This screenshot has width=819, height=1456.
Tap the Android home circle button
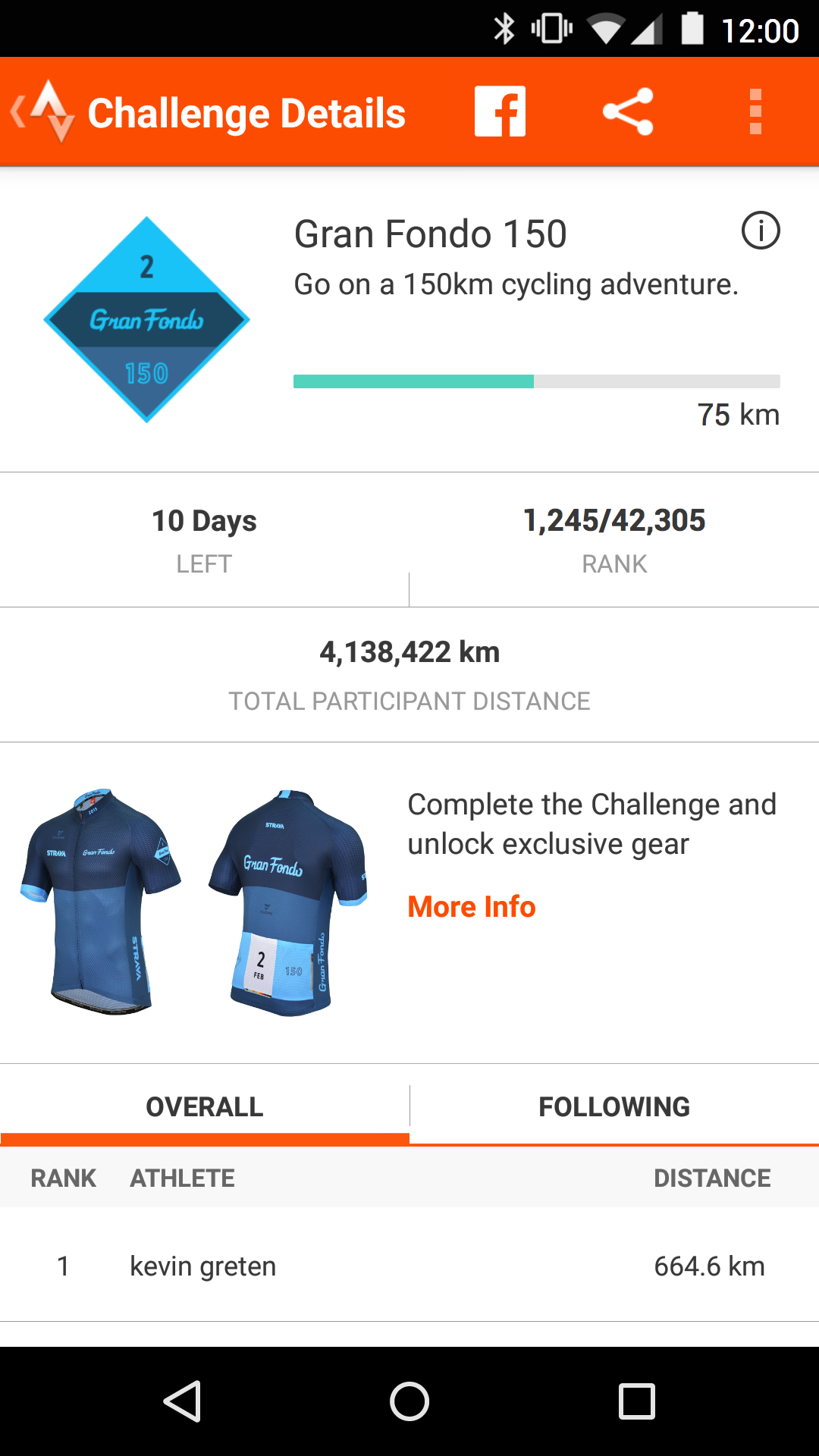tap(409, 1399)
